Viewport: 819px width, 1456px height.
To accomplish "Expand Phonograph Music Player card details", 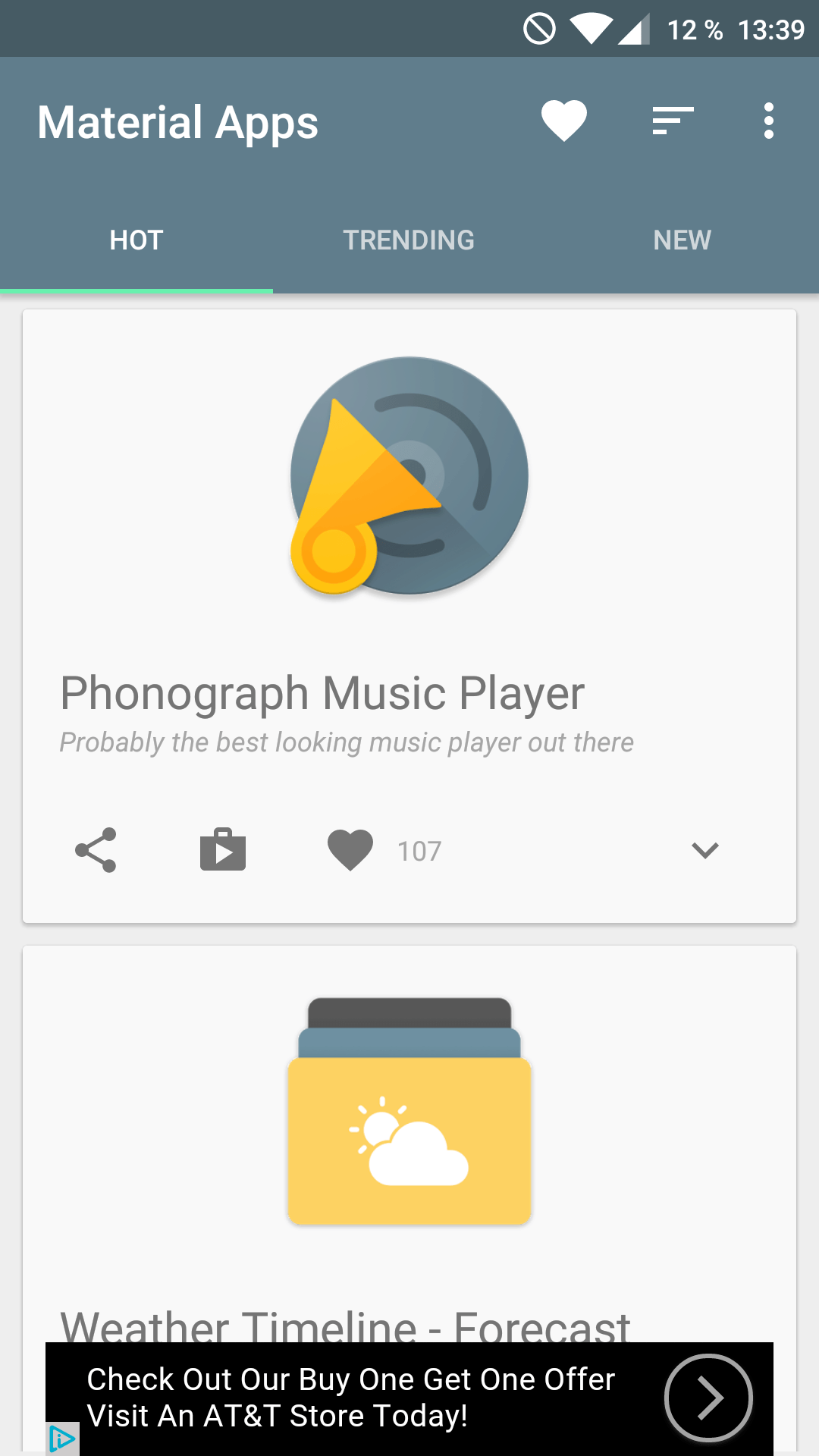I will pos(705,850).
